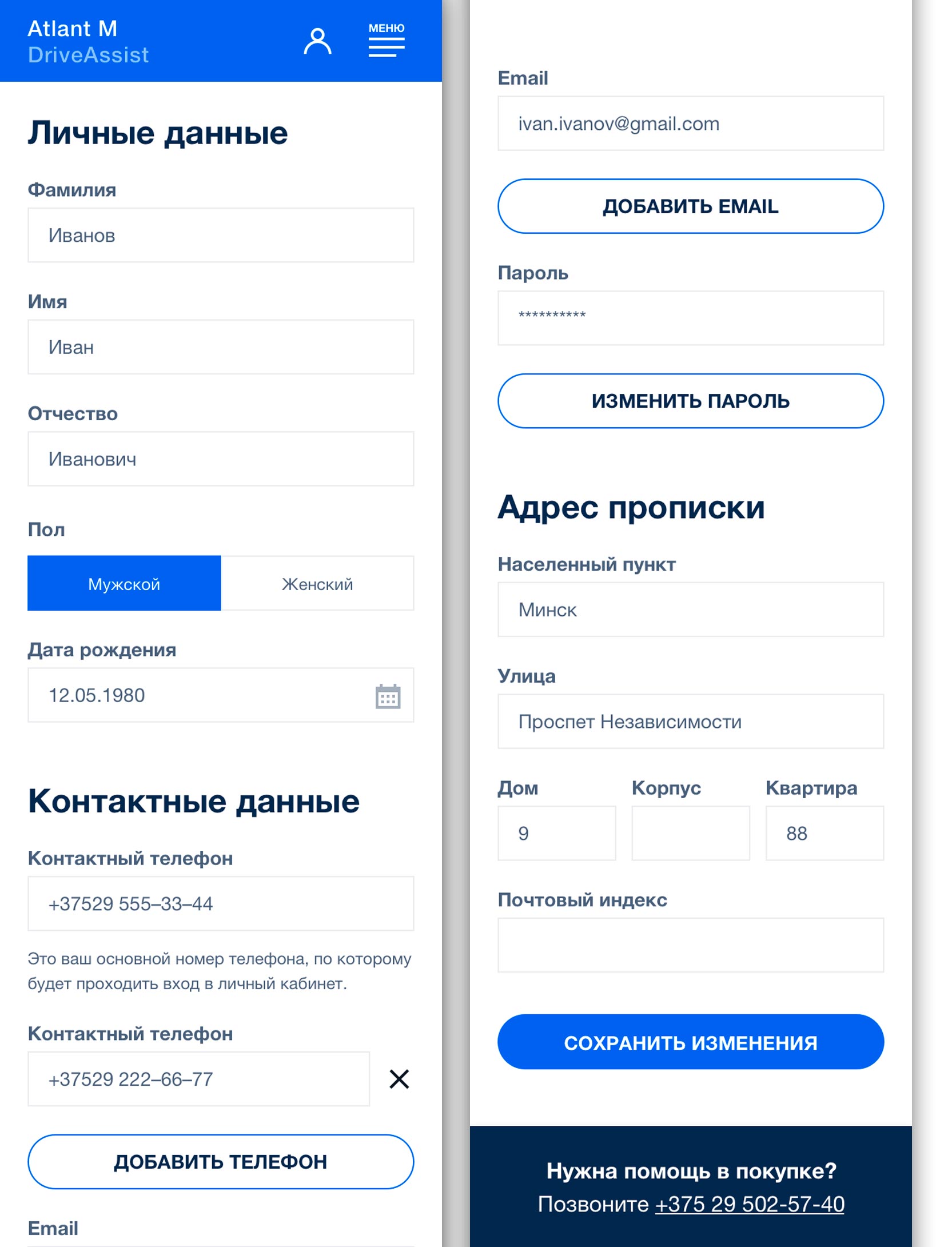This screenshot has height=1247, width=952.
Task: Edit Населенный пункт field with Минск
Action: point(690,609)
